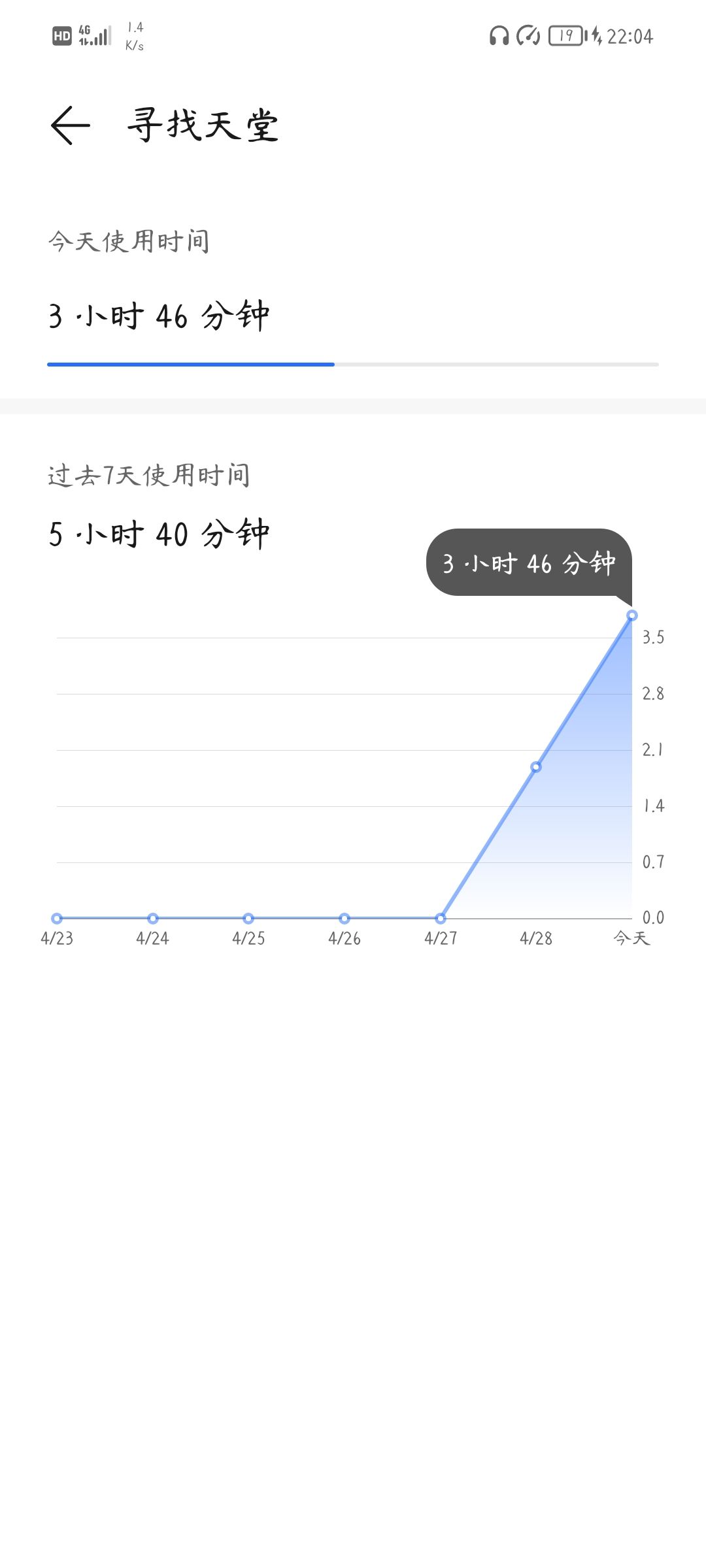Select the 4/26 data point on the chart
Screen dimensions: 706x1568
coord(345,919)
